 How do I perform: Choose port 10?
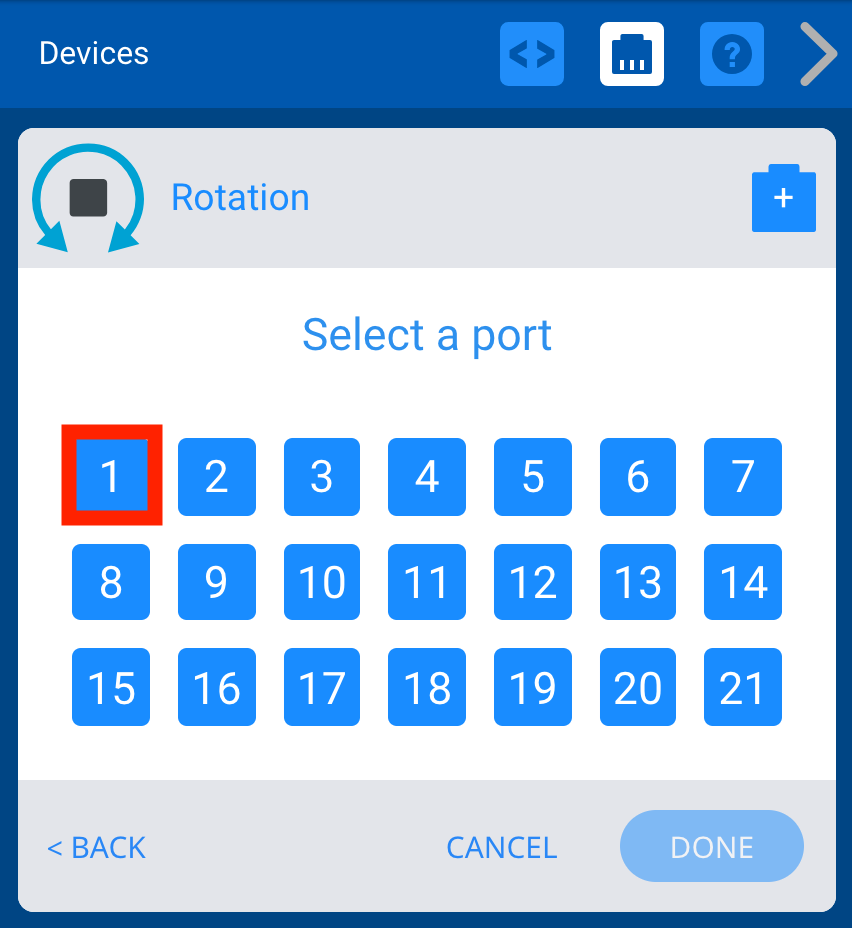[x=322, y=582]
